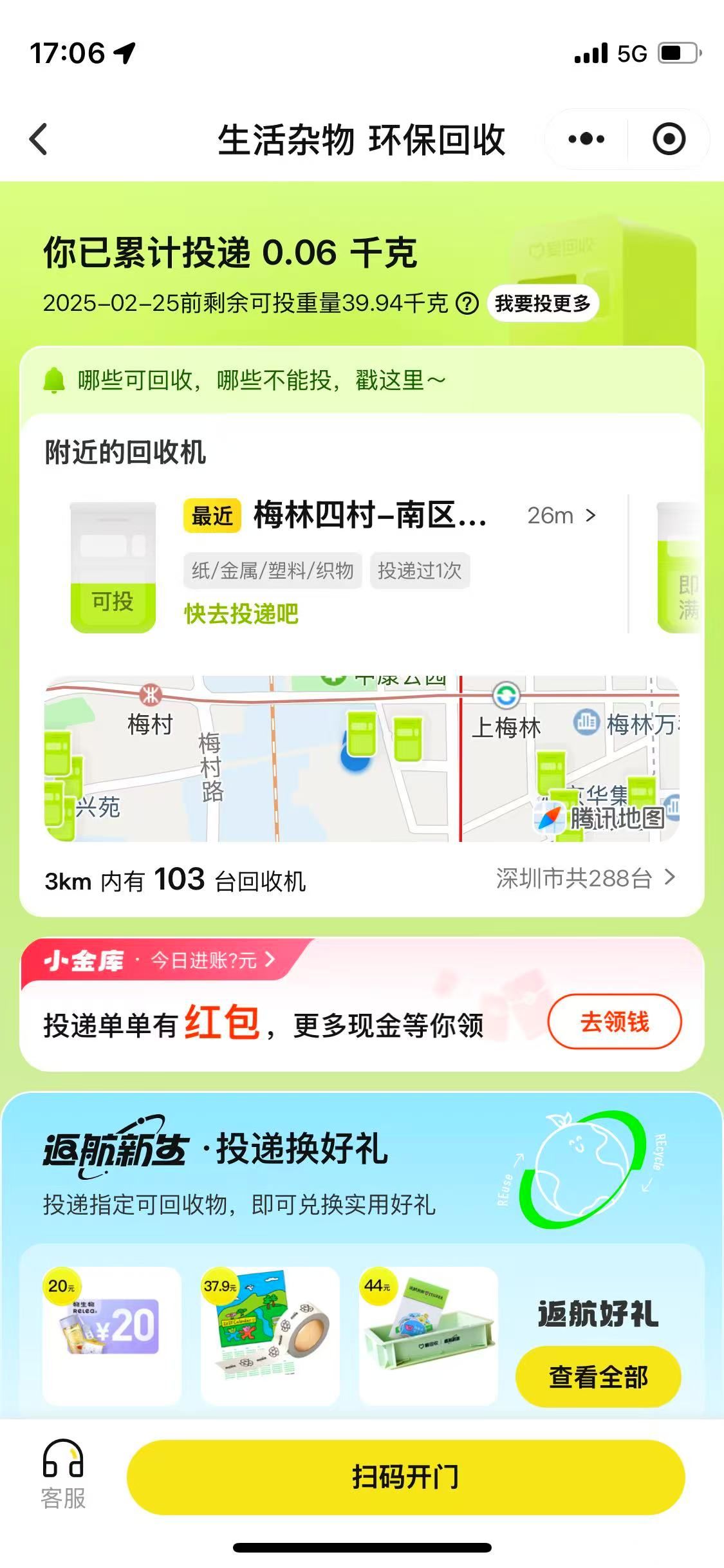Tap 查看全部 to see all gifts

(598, 1377)
